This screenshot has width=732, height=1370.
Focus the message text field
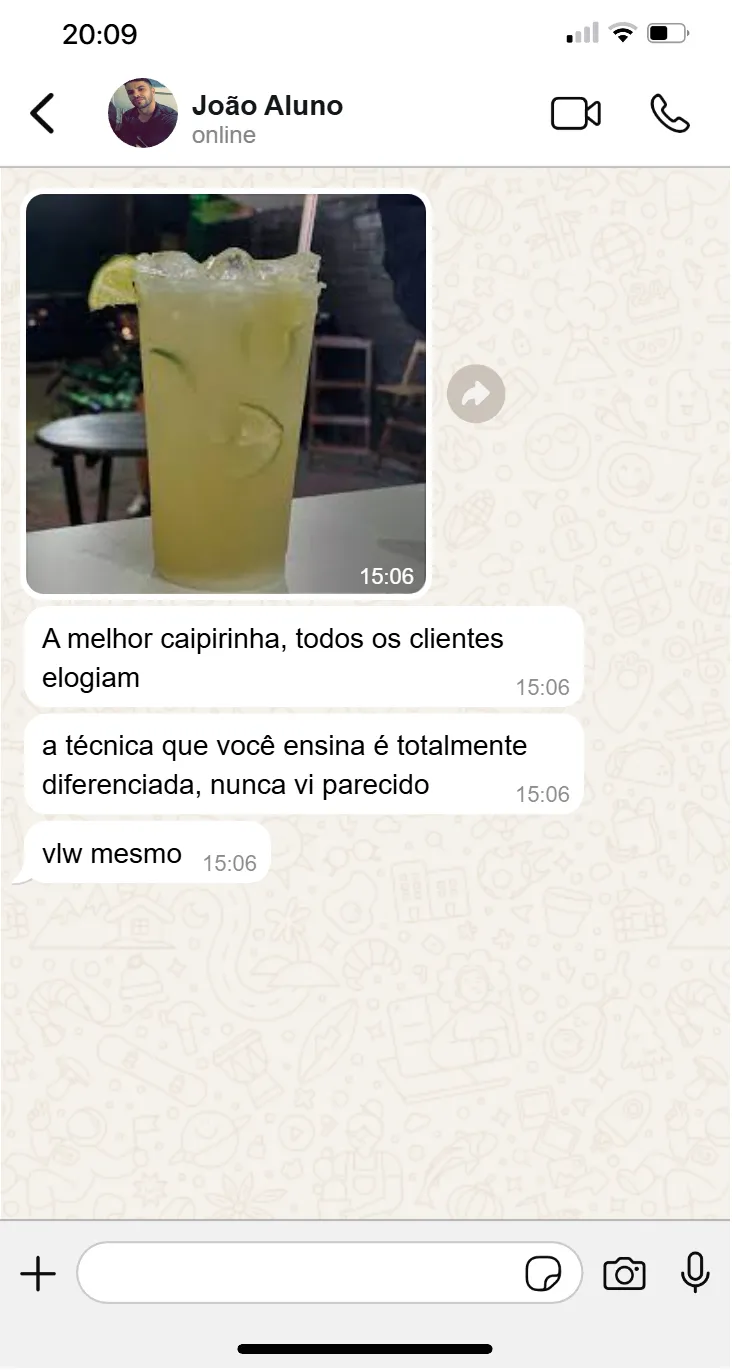[300, 1273]
